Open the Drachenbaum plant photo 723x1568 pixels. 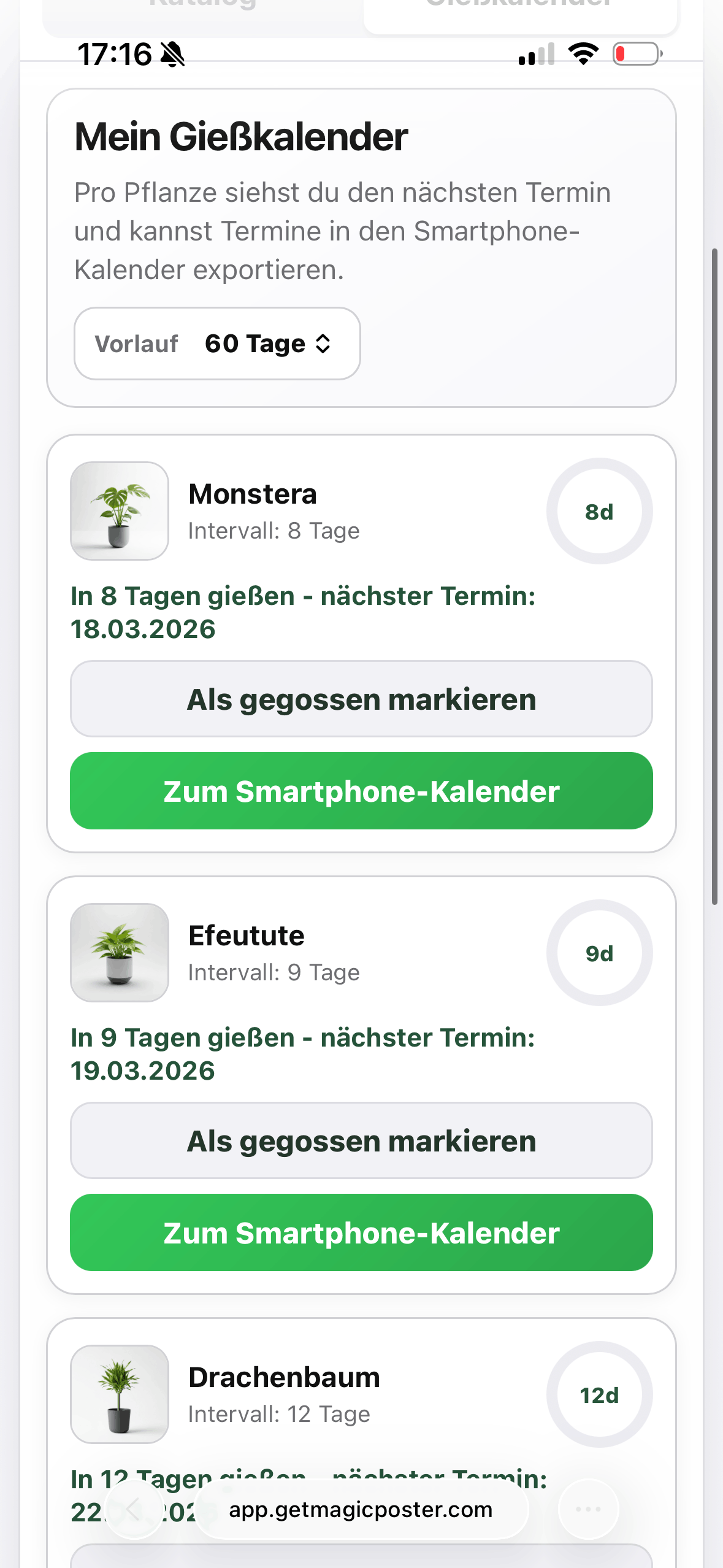[119, 1395]
